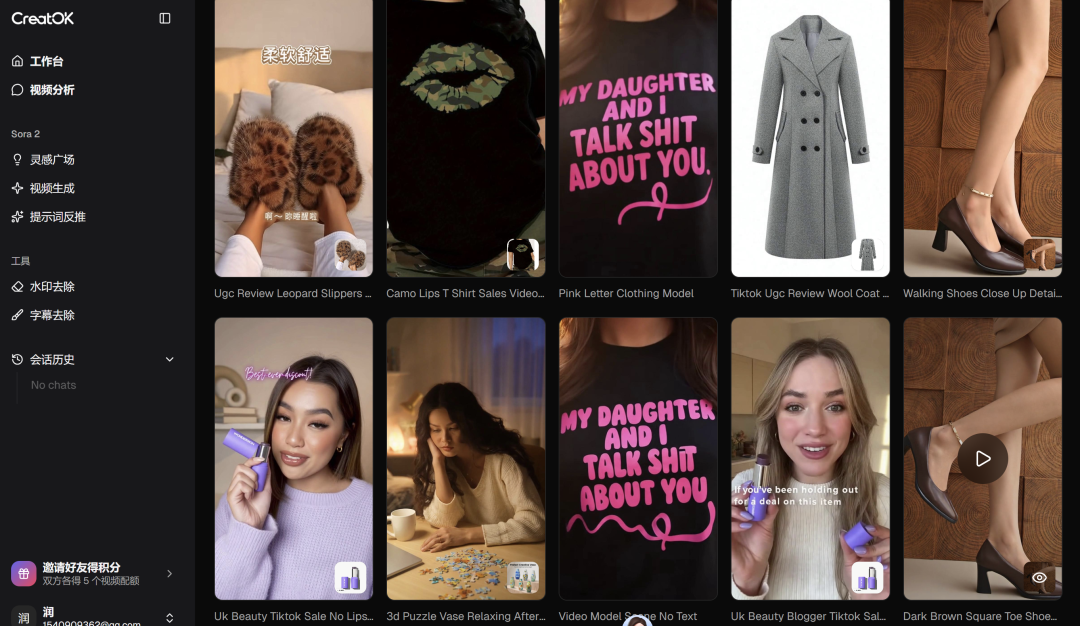
Task: Open Uk Beauty Tiktok Sale No Lips video
Action: pyautogui.click(x=293, y=458)
